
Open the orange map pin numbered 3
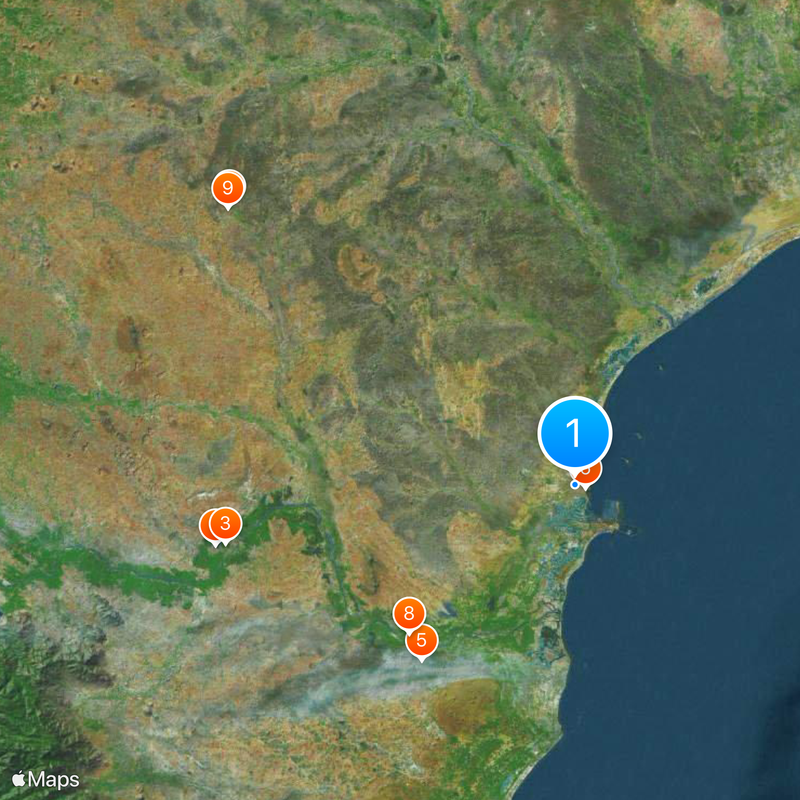[x=226, y=522]
